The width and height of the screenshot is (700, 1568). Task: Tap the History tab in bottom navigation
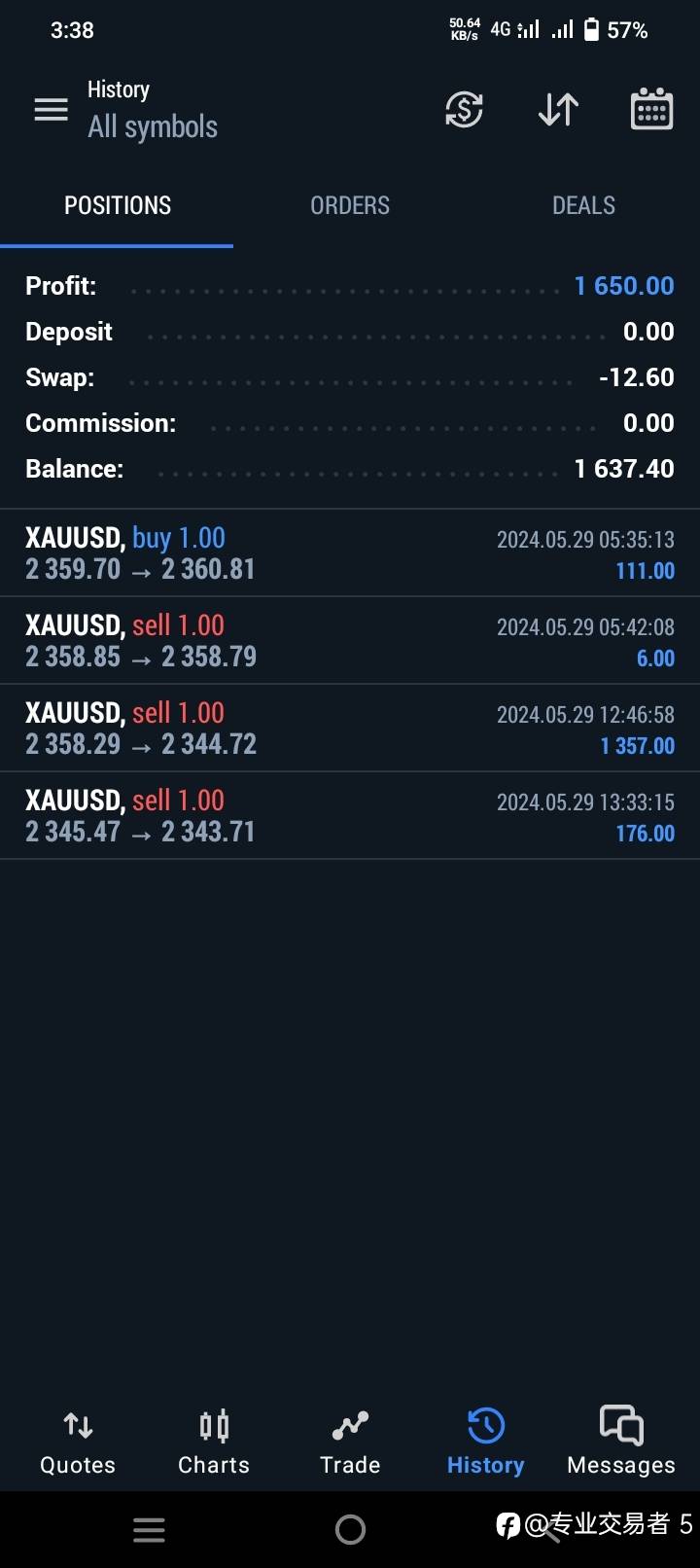[x=485, y=1443]
